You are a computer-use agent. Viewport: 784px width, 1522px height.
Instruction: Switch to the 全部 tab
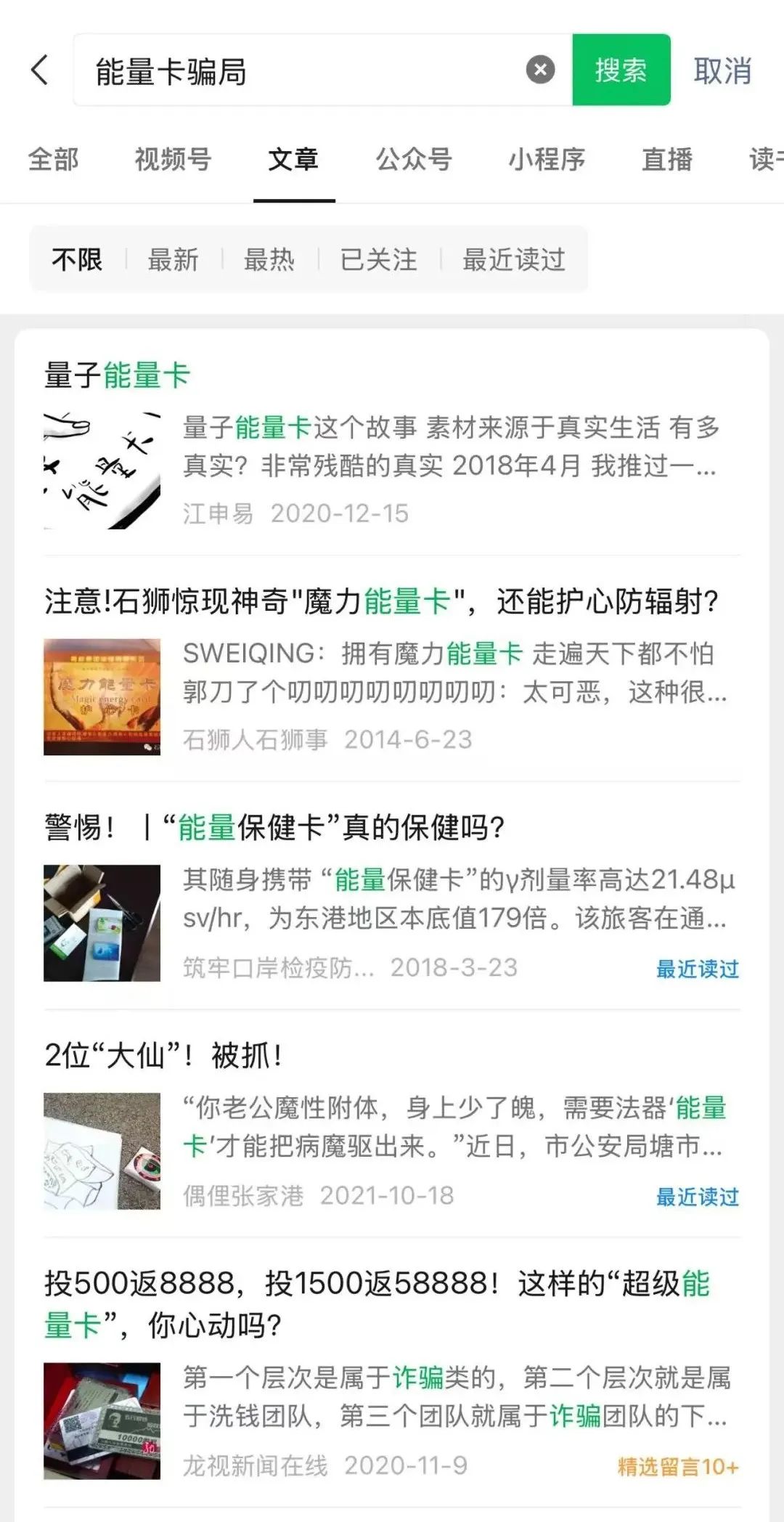pos(53,159)
